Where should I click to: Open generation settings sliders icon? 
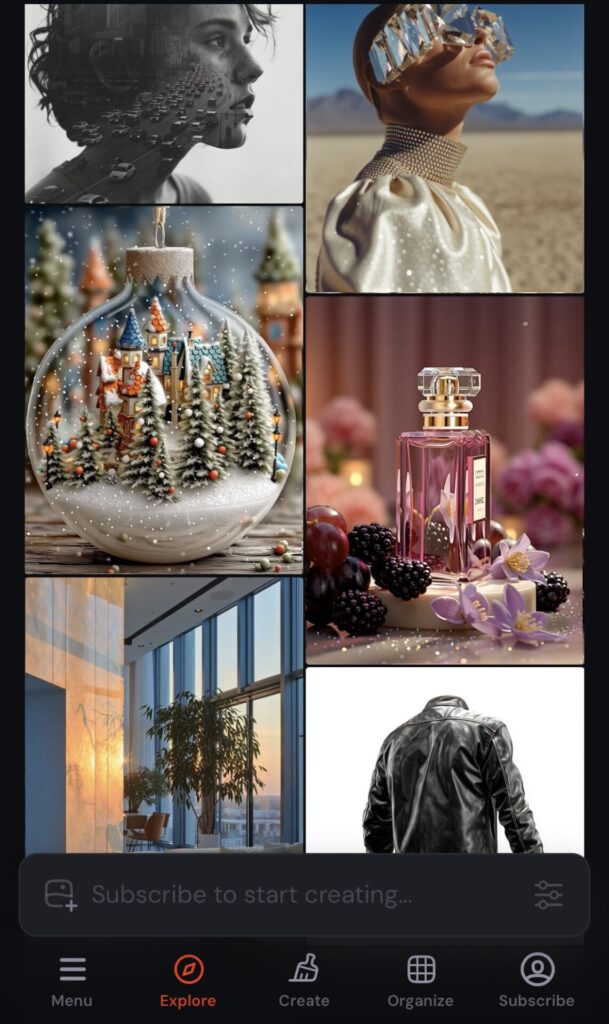pos(548,895)
